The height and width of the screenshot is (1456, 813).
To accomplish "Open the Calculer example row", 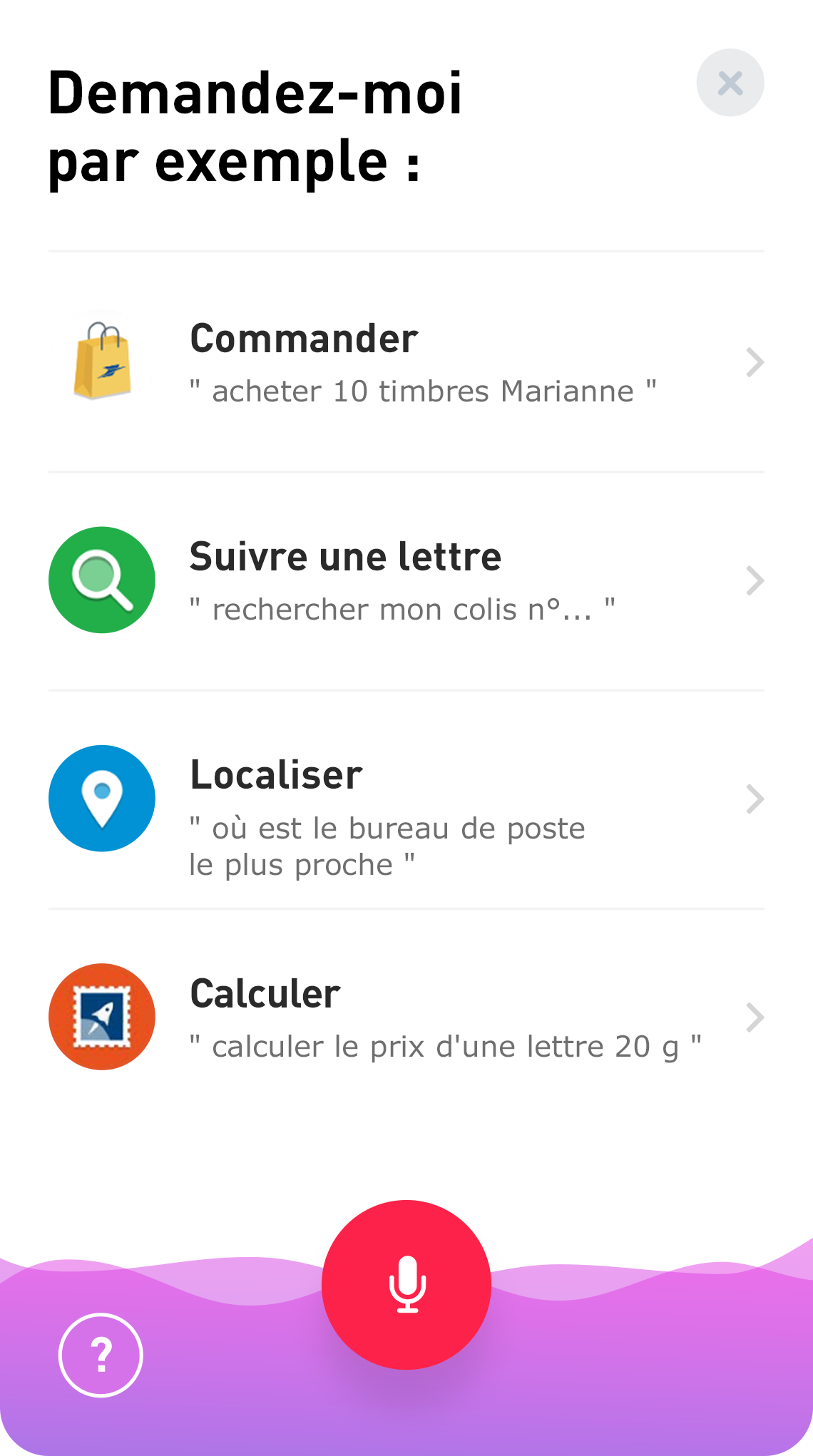I will coord(406,1017).
